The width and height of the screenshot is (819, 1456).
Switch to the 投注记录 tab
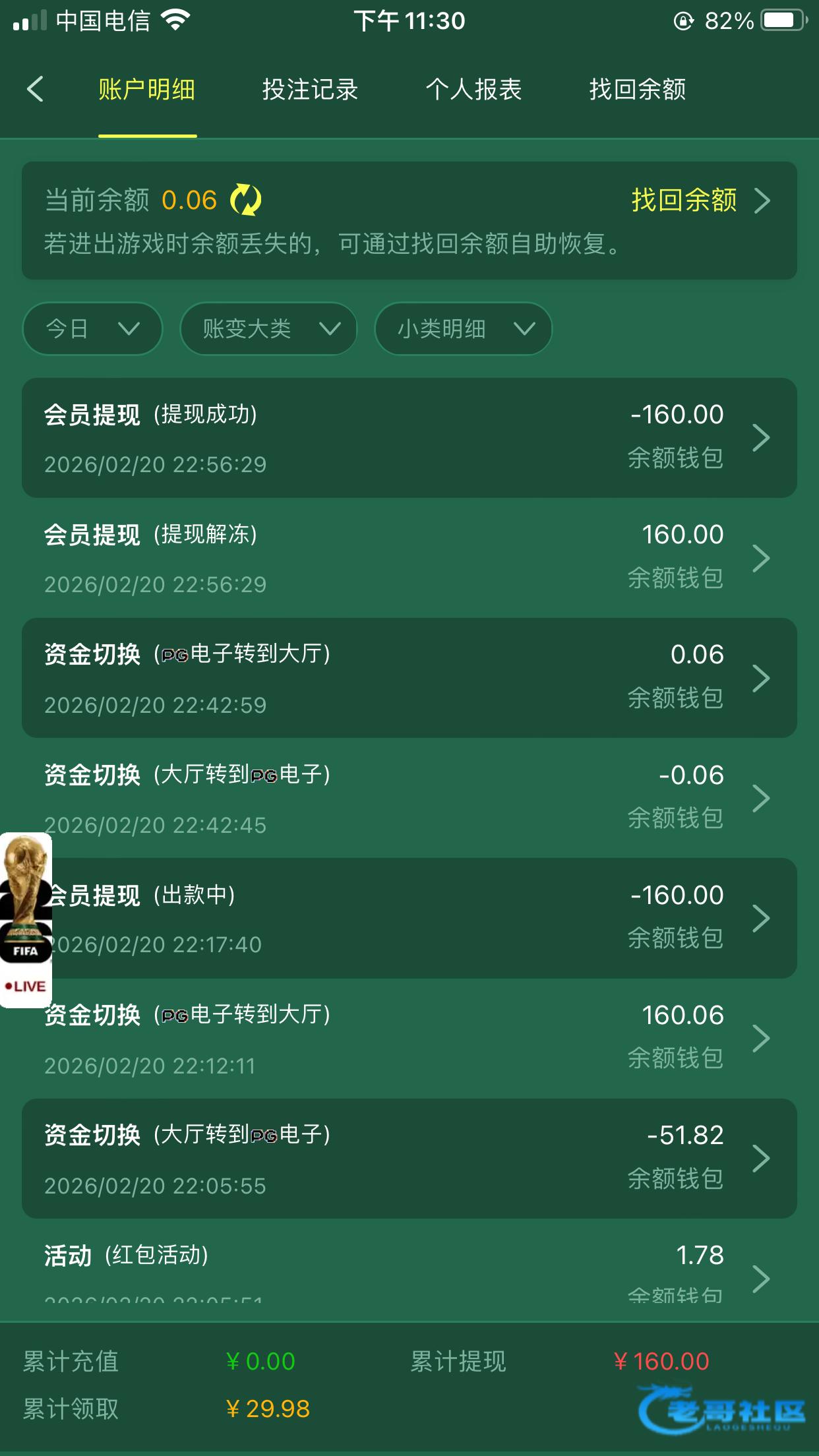(310, 89)
